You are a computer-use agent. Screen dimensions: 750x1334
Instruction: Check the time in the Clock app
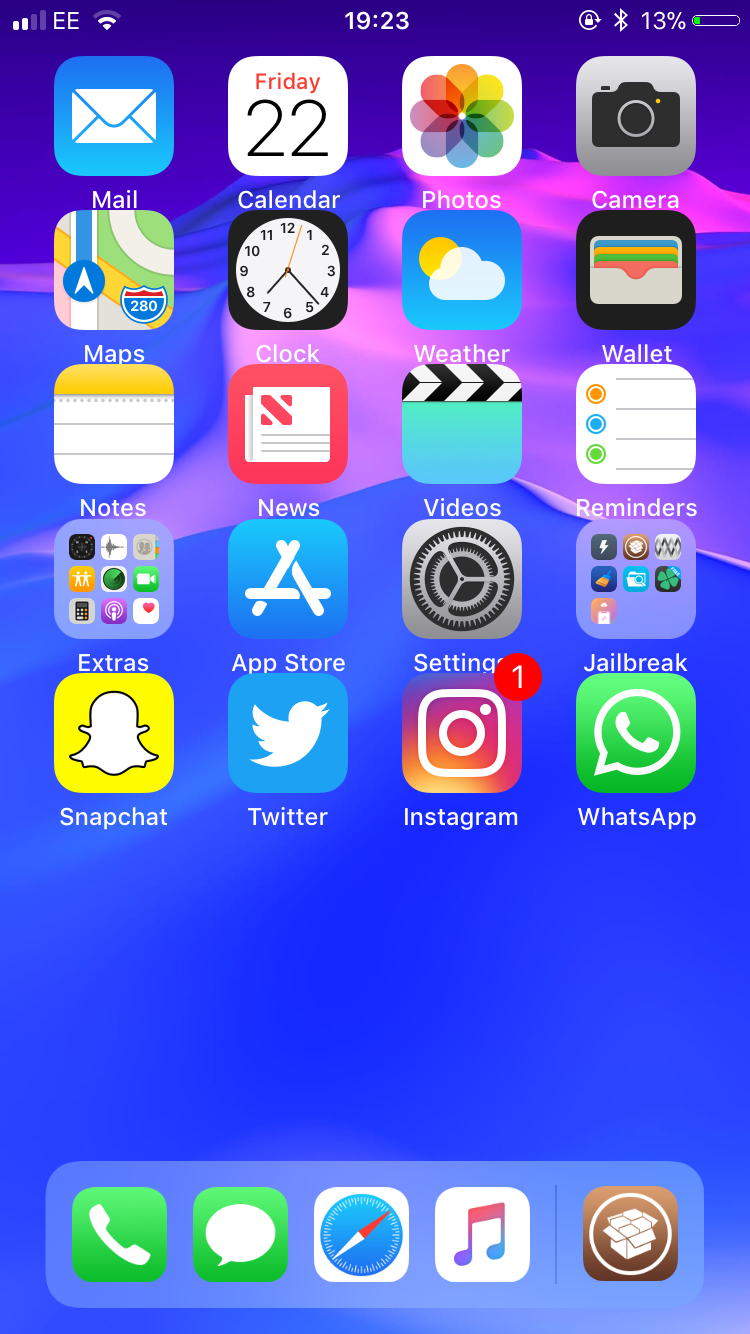pyautogui.click(x=288, y=270)
